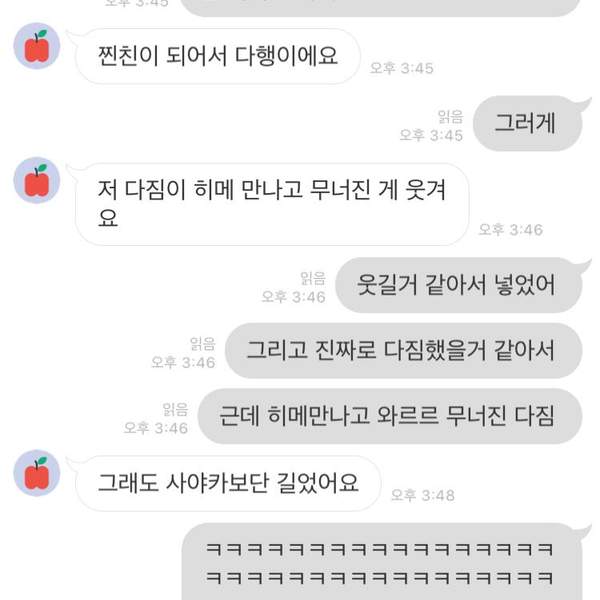The width and height of the screenshot is (600, 600).
Task: View profile from avatar beside 그래도 사야카보단 길었어요
Action: point(38,473)
